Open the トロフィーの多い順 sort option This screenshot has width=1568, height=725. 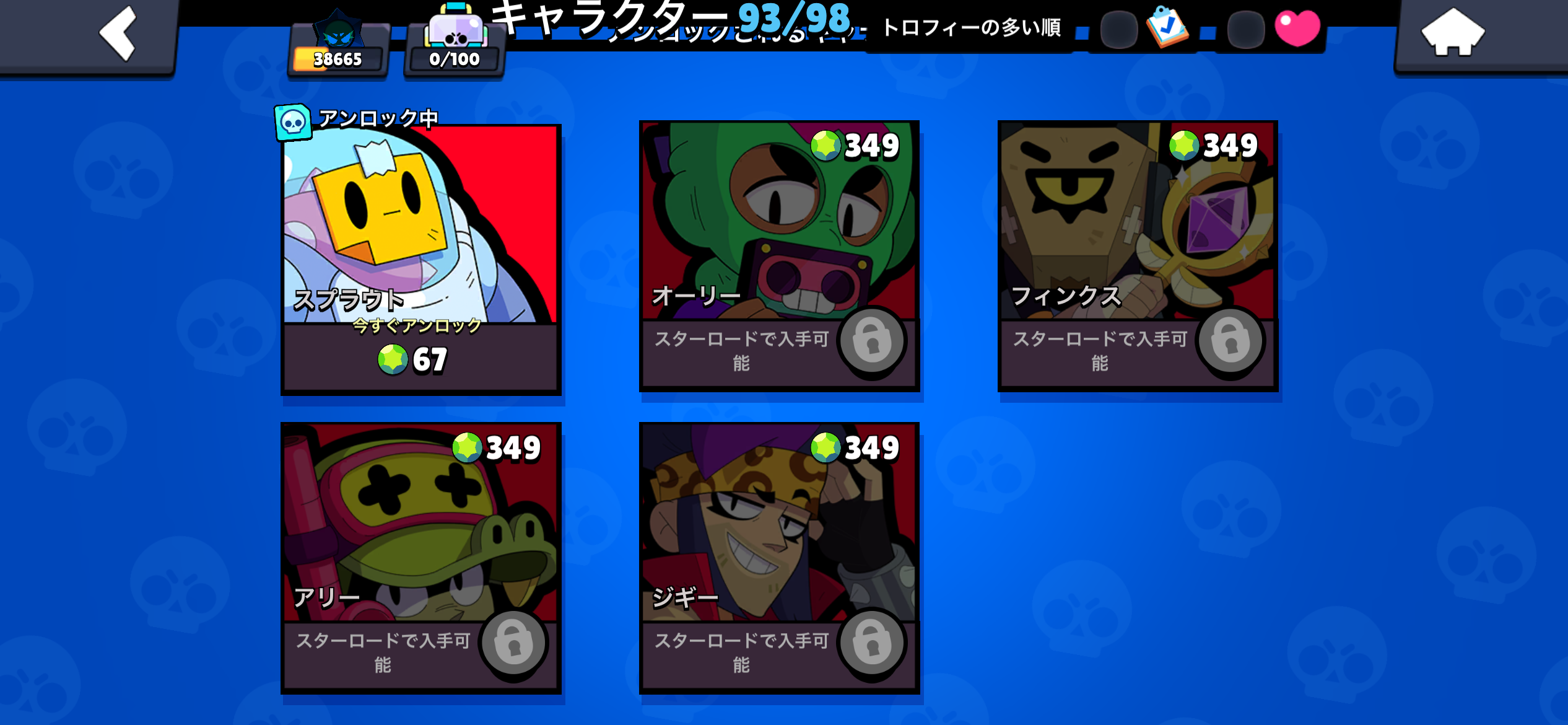[971, 29]
